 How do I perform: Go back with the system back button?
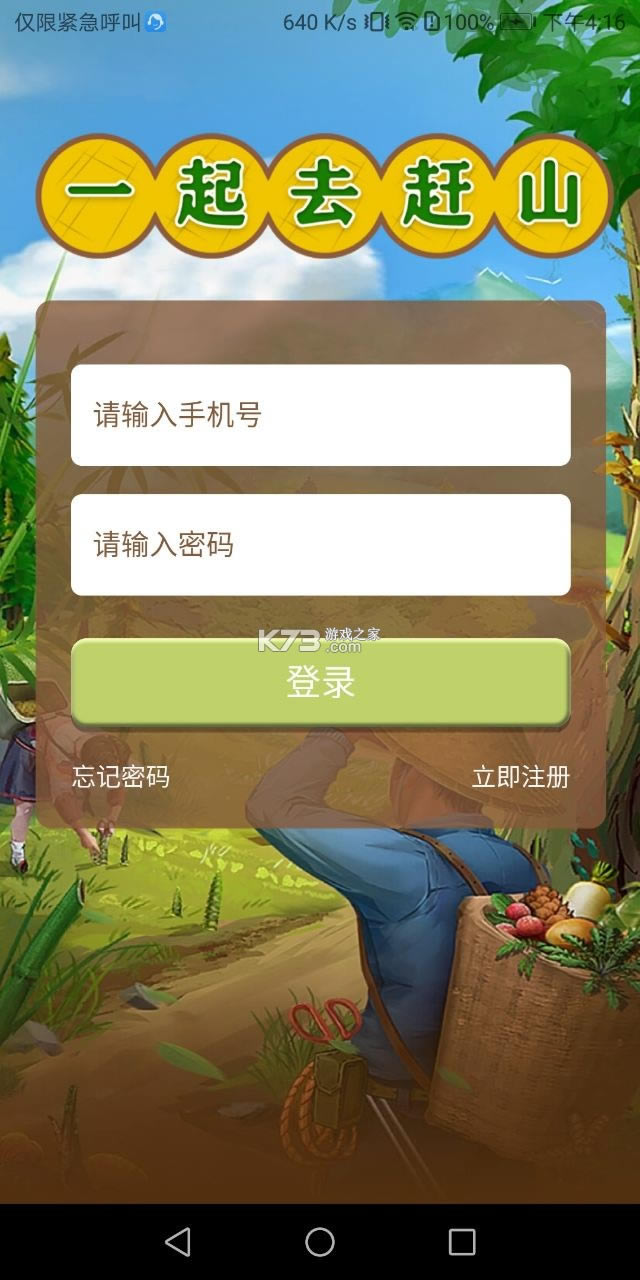[x=178, y=1242]
